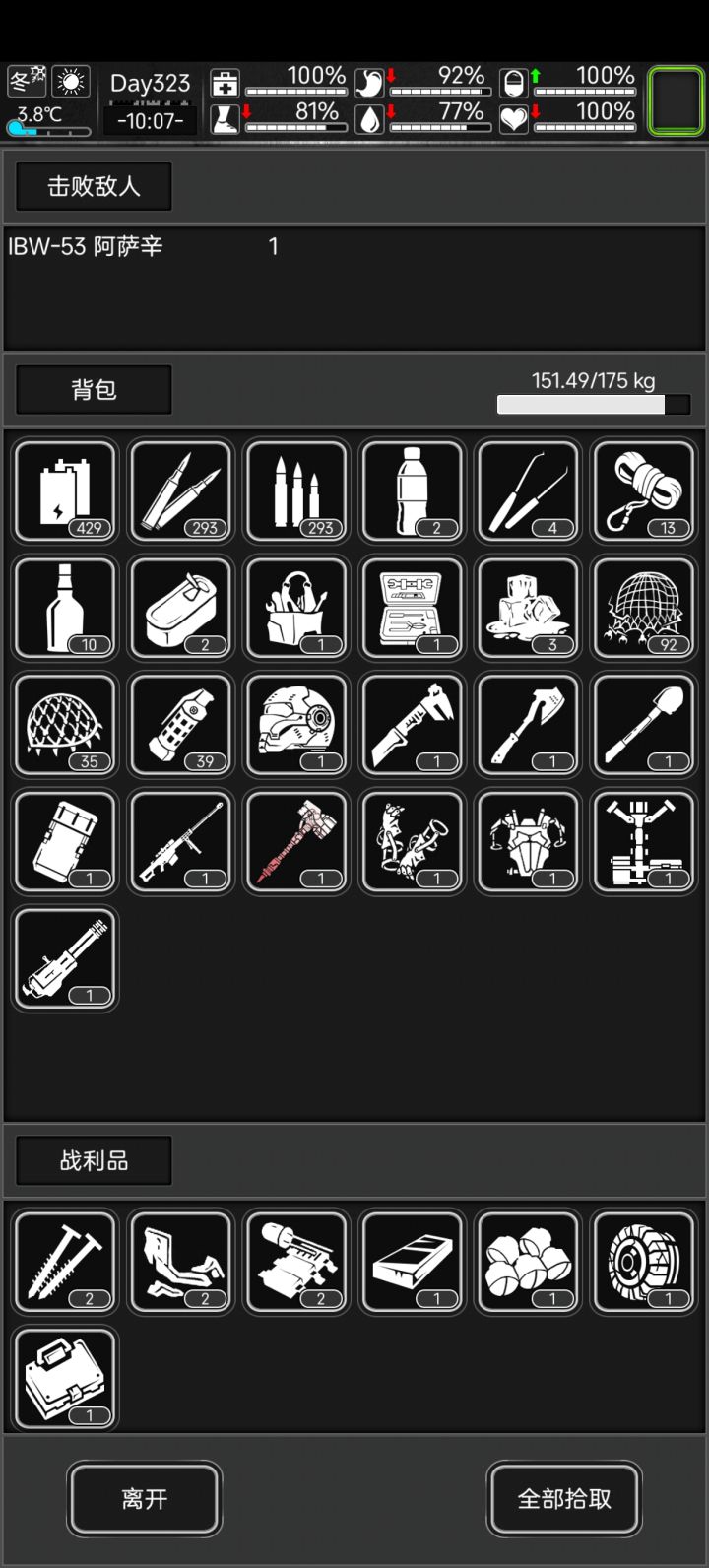The width and height of the screenshot is (709, 1568).
Task: Select the liquor bottle with 10 count
Action: point(65,608)
